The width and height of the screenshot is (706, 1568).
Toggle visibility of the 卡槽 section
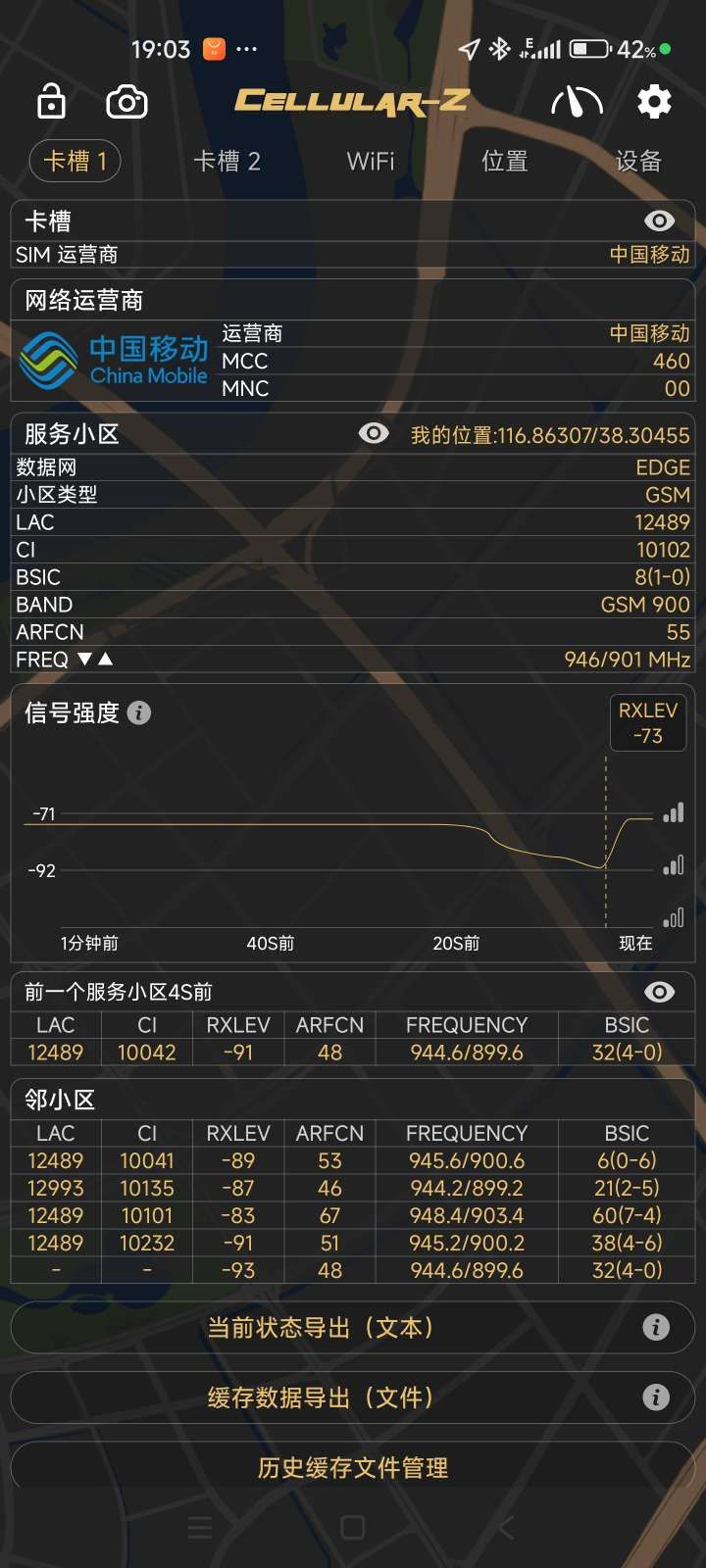point(659,221)
